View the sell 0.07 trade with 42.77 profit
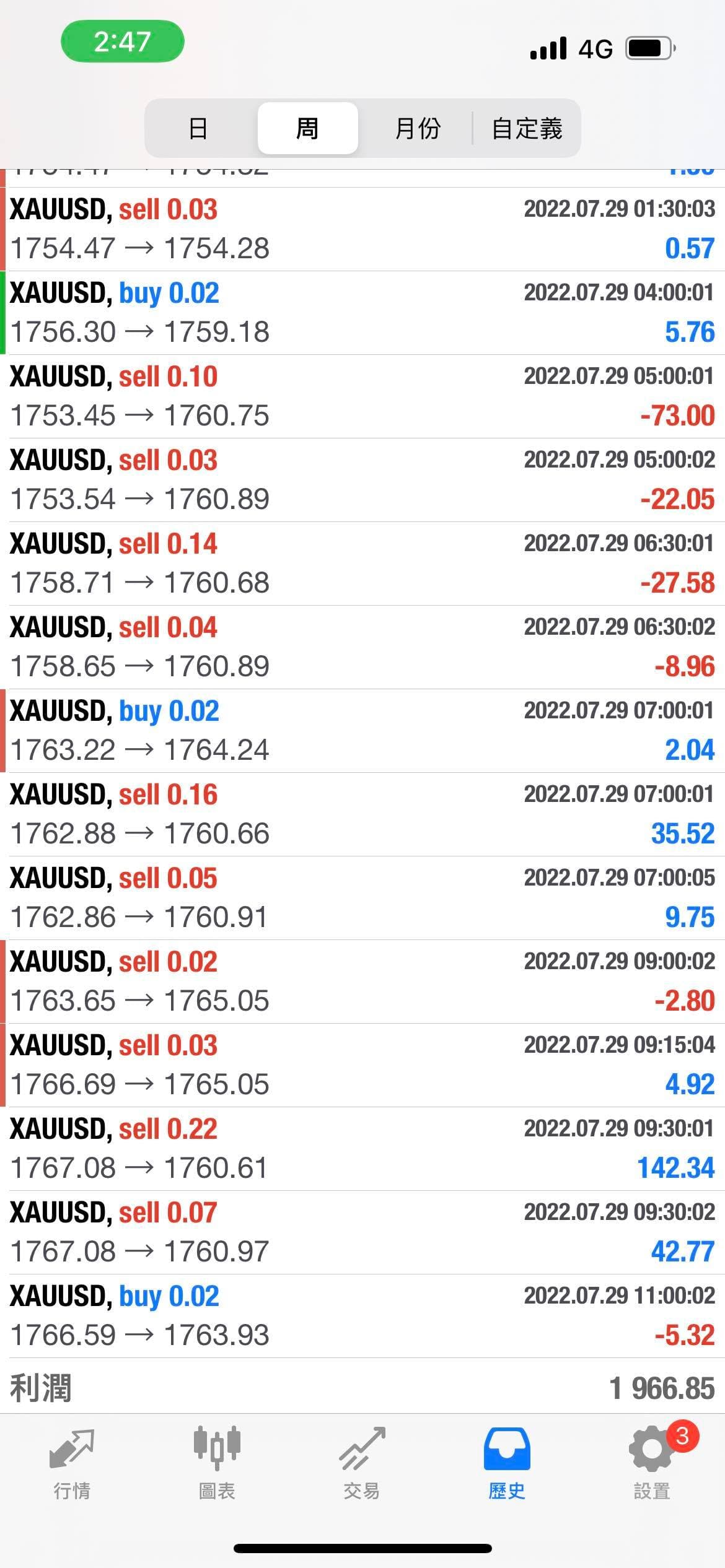 click(362, 1232)
